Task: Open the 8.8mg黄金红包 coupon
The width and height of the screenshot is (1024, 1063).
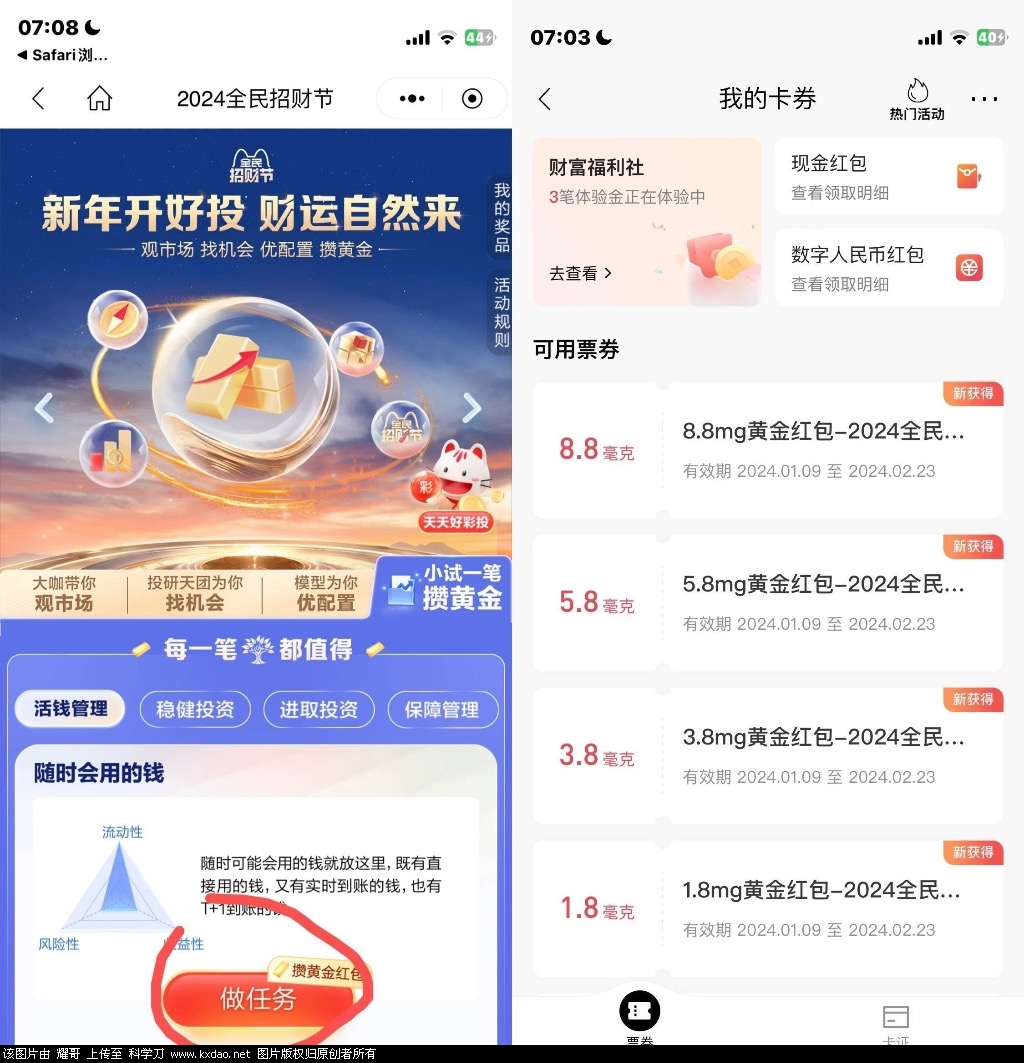Action: 767,449
